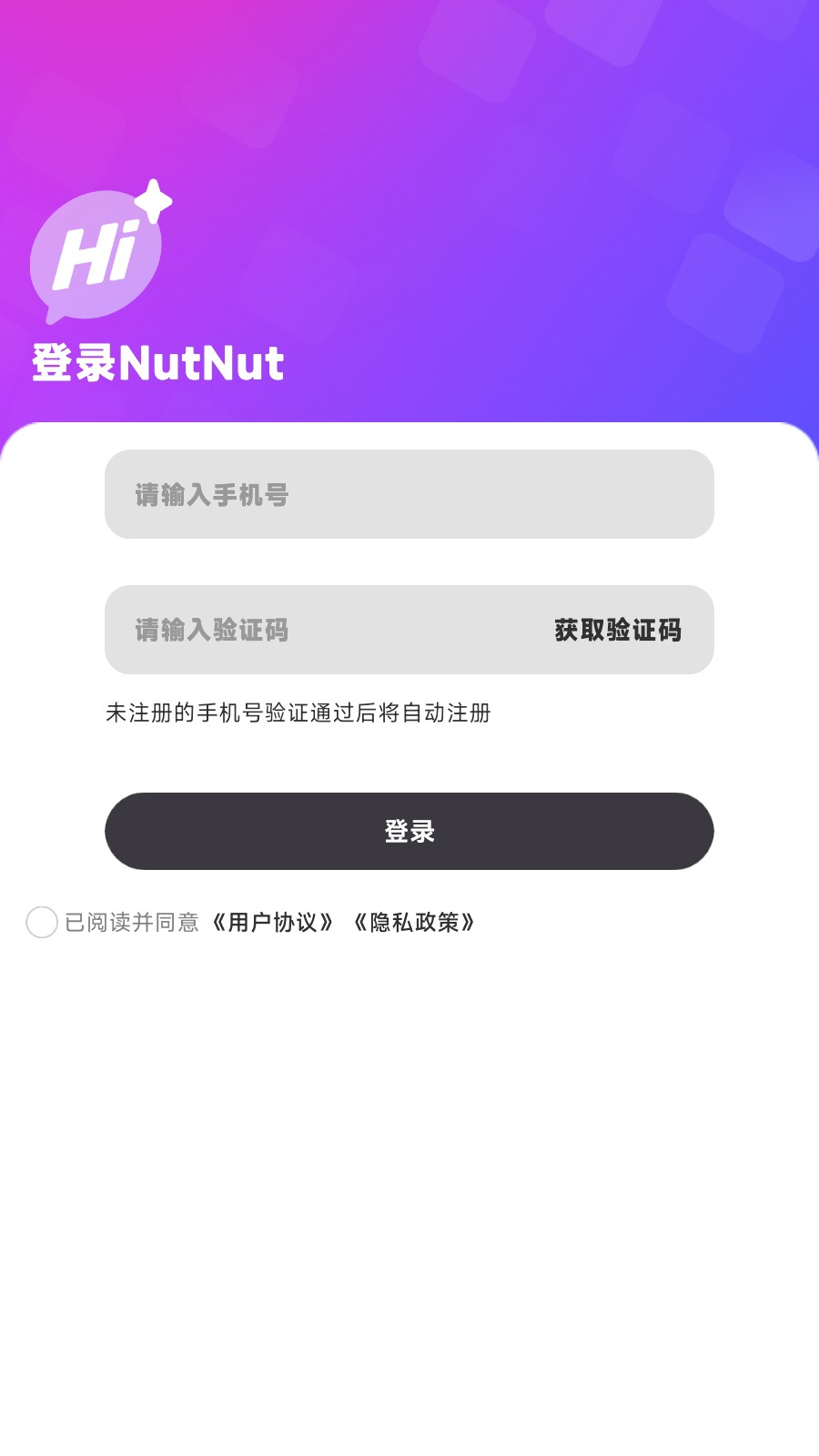Select the dark rounded 登录 bar
Screen dimensions: 819x1456
click(409, 831)
